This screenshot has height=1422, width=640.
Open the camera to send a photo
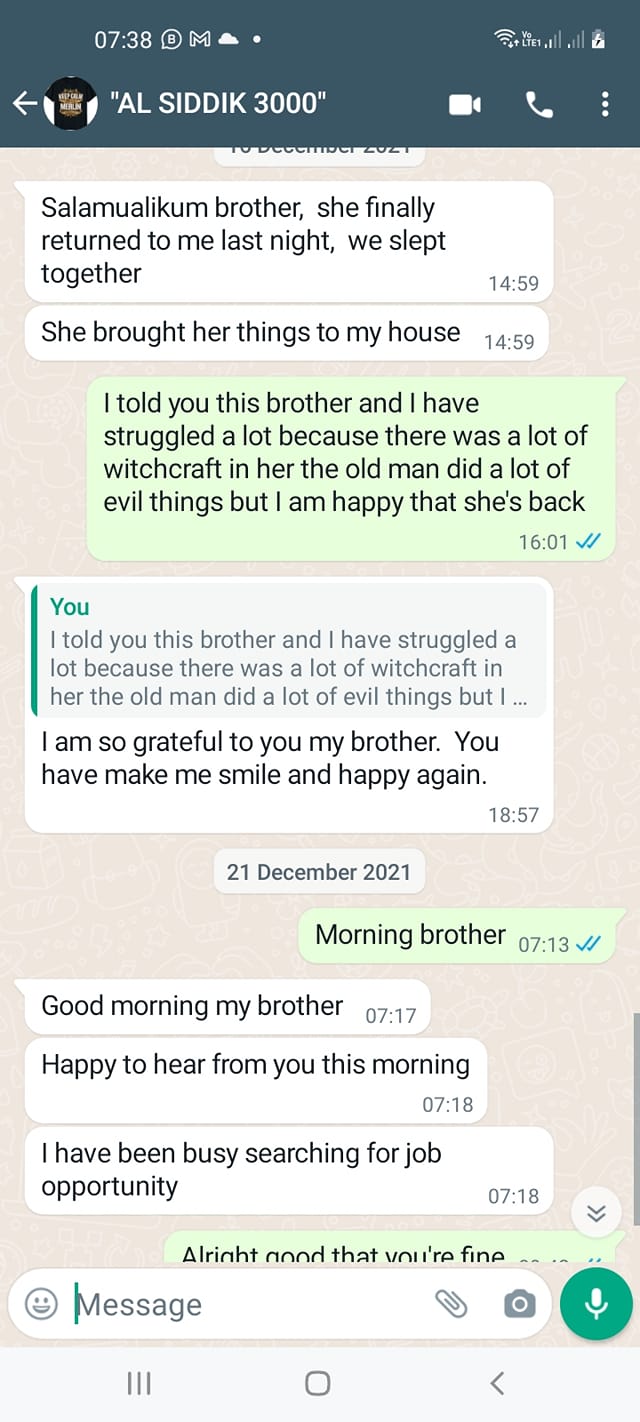coord(518,1304)
